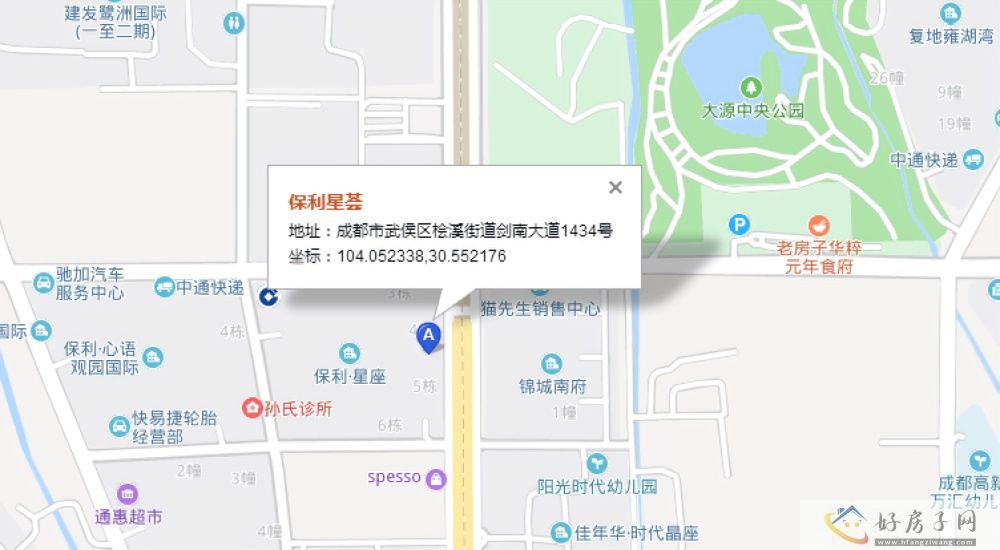Tap the parking P marker

click(x=739, y=225)
